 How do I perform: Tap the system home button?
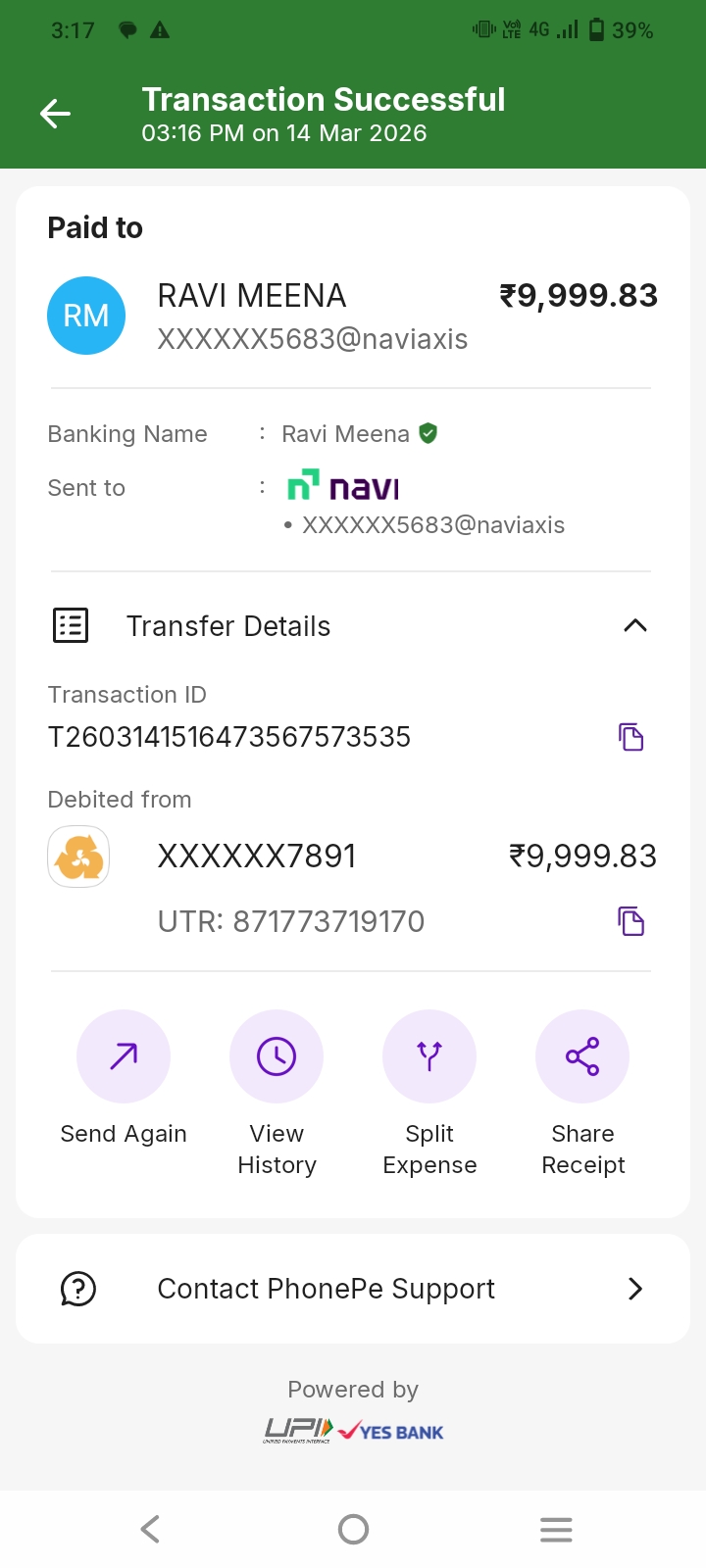click(x=353, y=1529)
